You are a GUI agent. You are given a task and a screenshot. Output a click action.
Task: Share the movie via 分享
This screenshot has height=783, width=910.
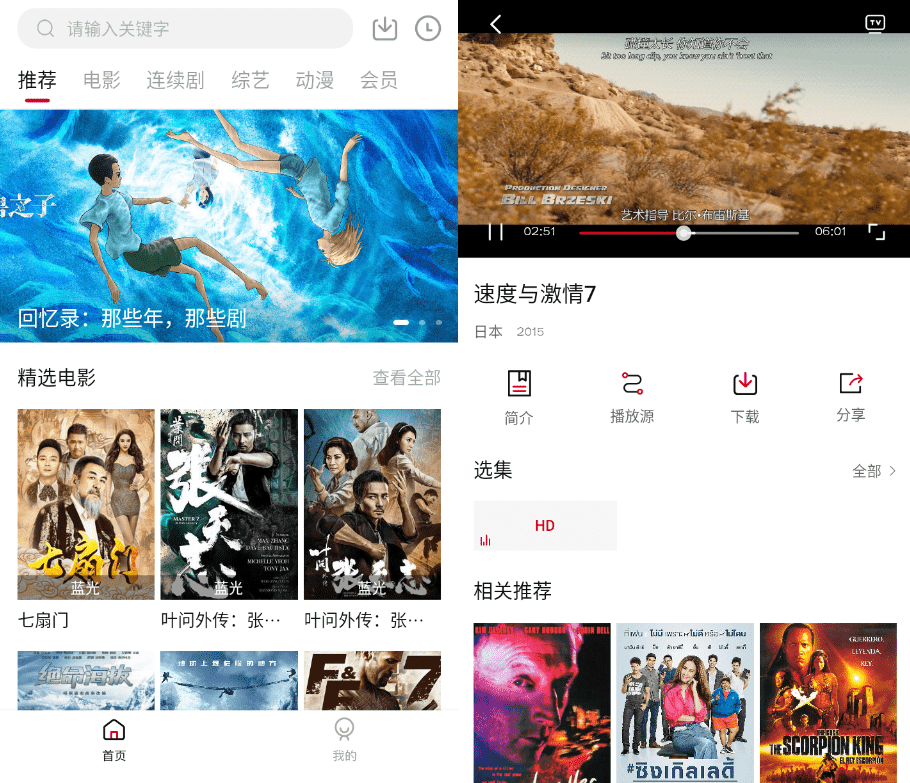(851, 396)
